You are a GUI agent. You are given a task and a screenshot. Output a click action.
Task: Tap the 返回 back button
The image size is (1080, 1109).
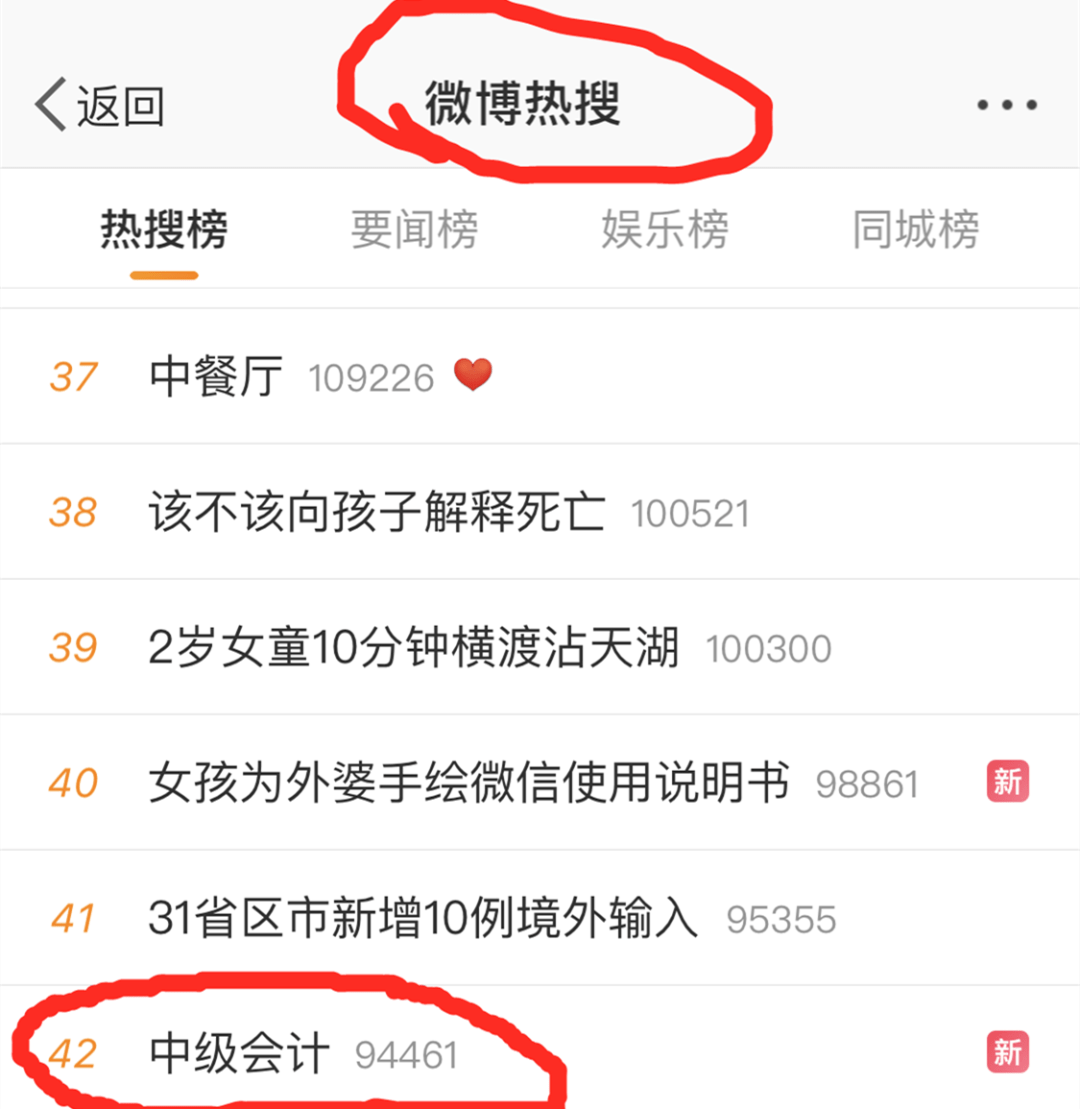(x=100, y=106)
